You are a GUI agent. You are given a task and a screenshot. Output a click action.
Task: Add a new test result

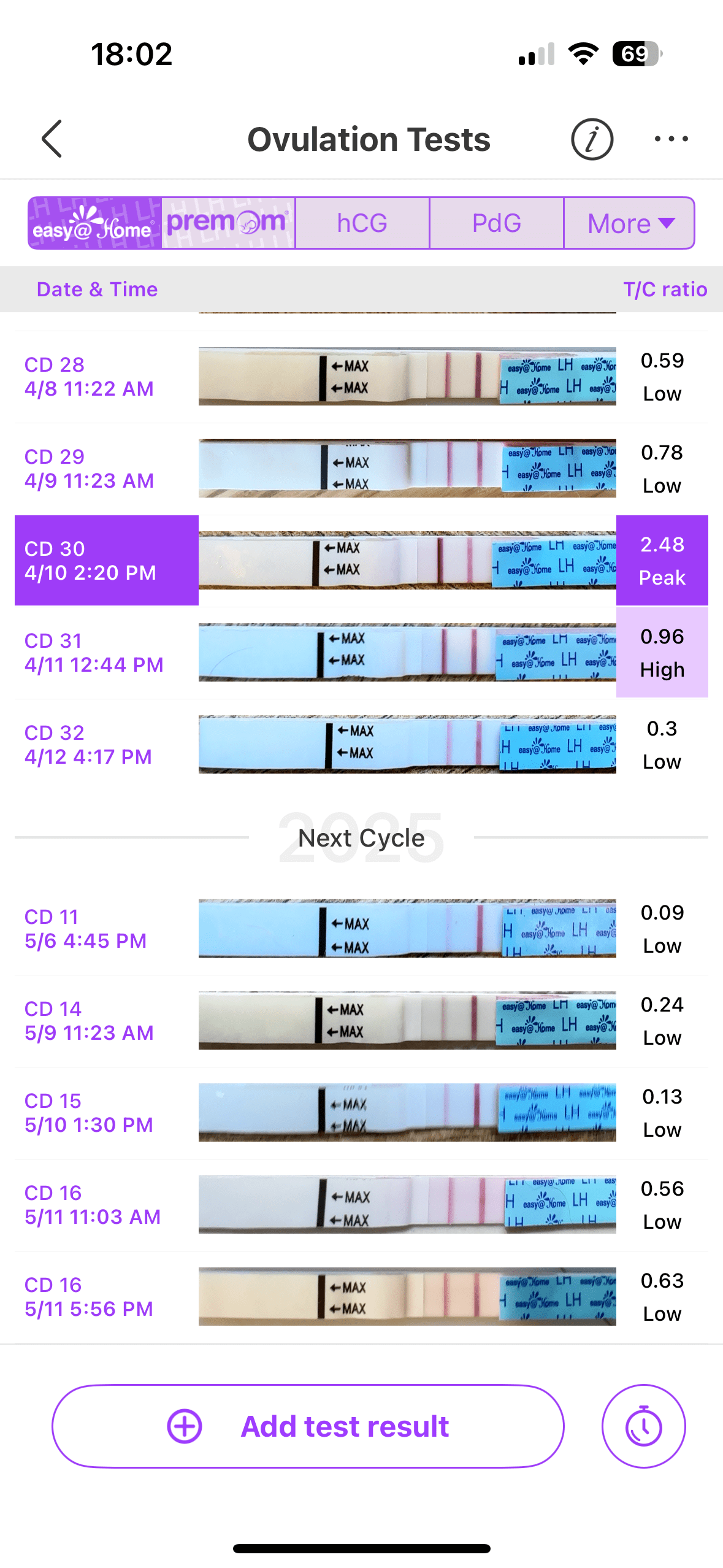308,1426
